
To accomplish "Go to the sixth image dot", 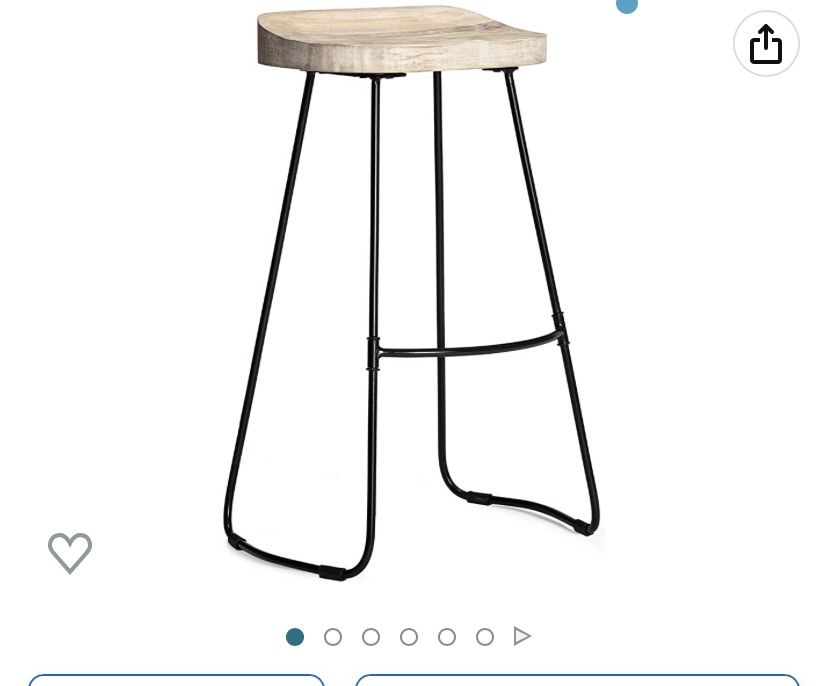I will (x=485, y=637).
